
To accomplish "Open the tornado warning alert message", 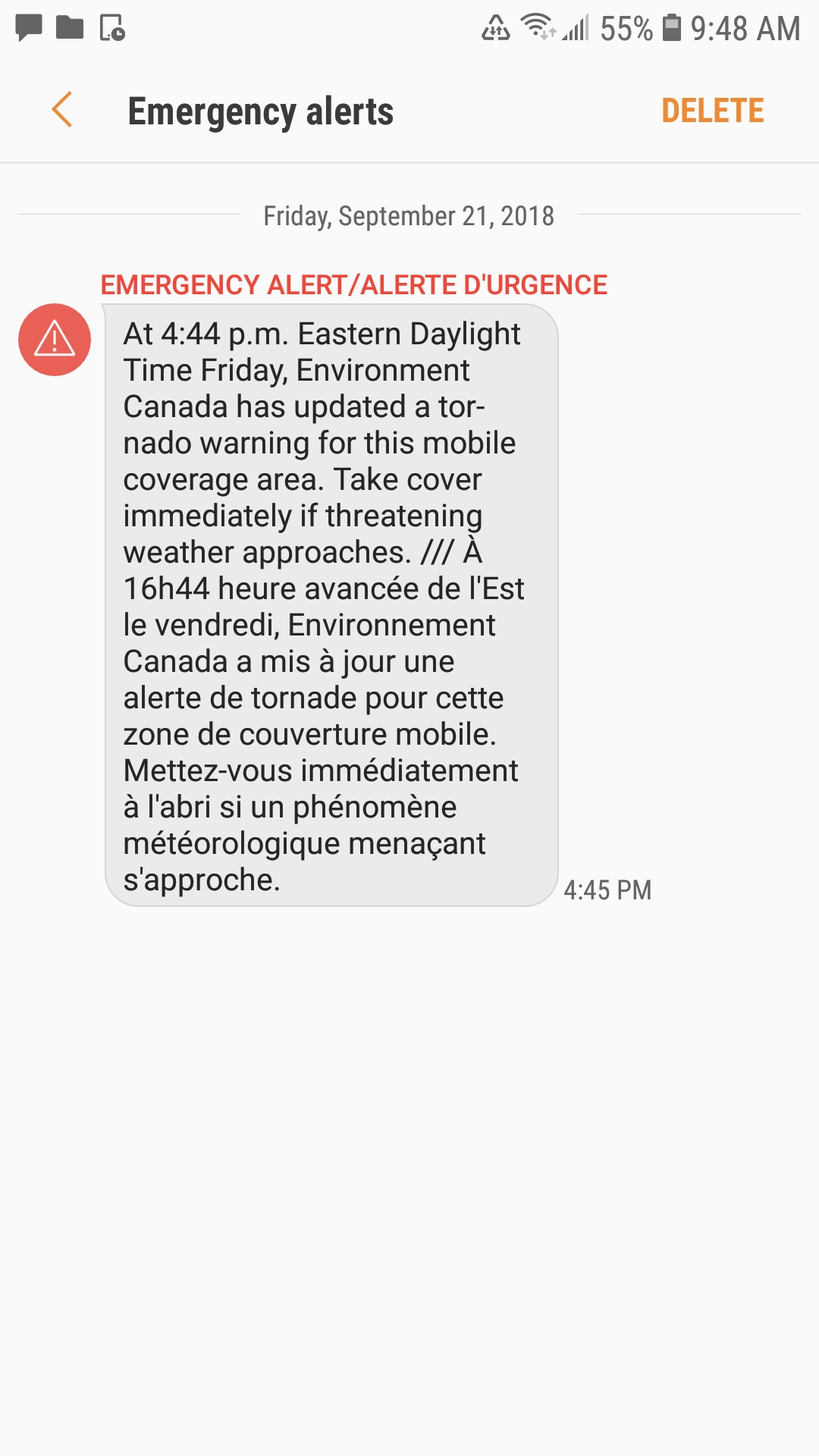I will 331,604.
